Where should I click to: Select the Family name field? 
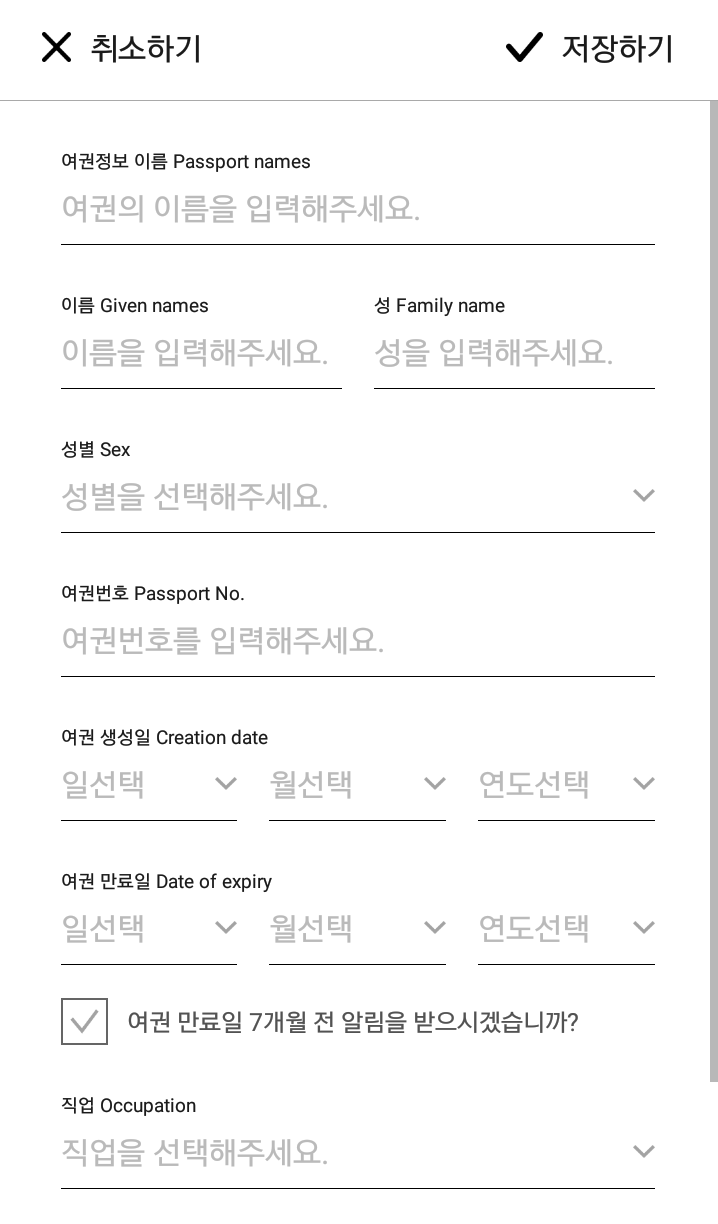[x=514, y=353]
